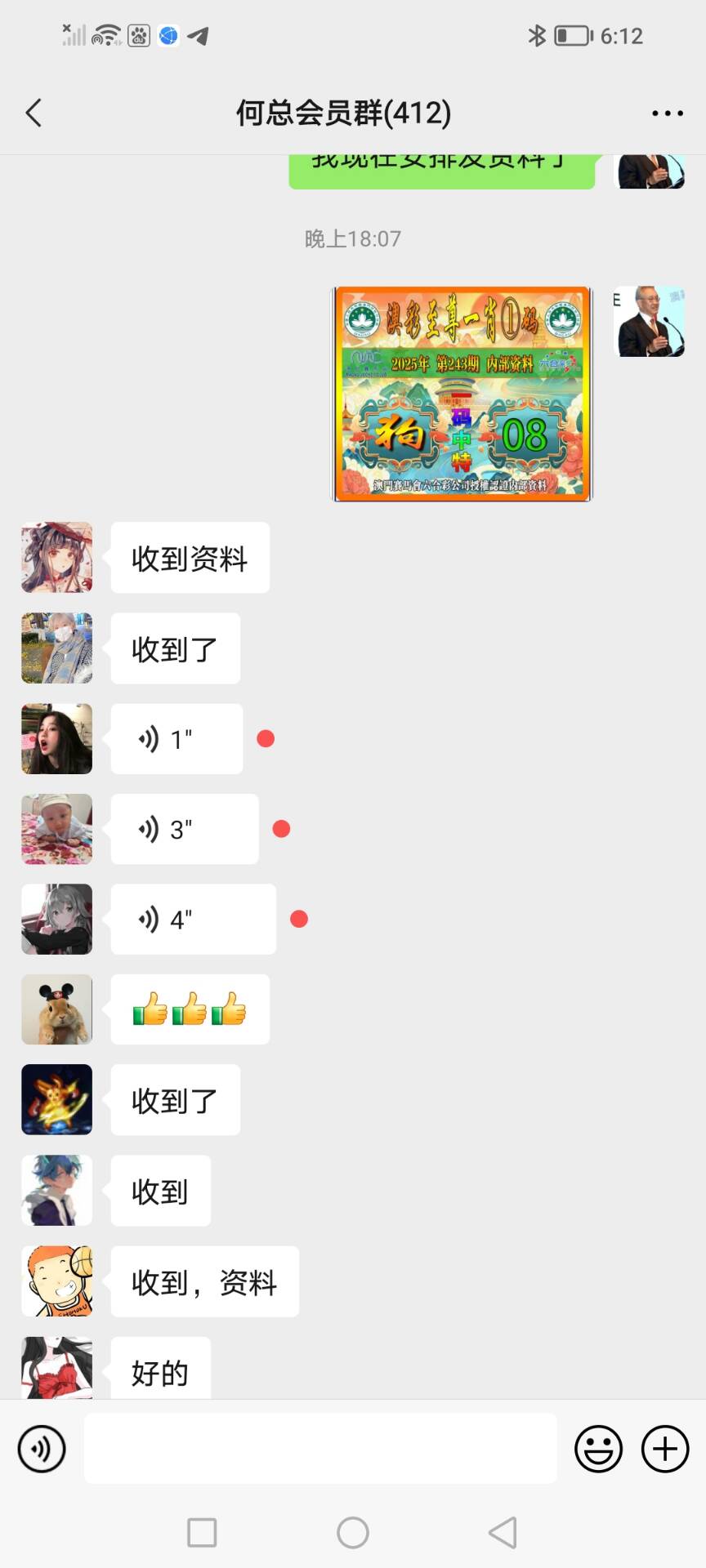The image size is (706, 1568).
Task: Focus the message text field
Action: click(x=320, y=1449)
